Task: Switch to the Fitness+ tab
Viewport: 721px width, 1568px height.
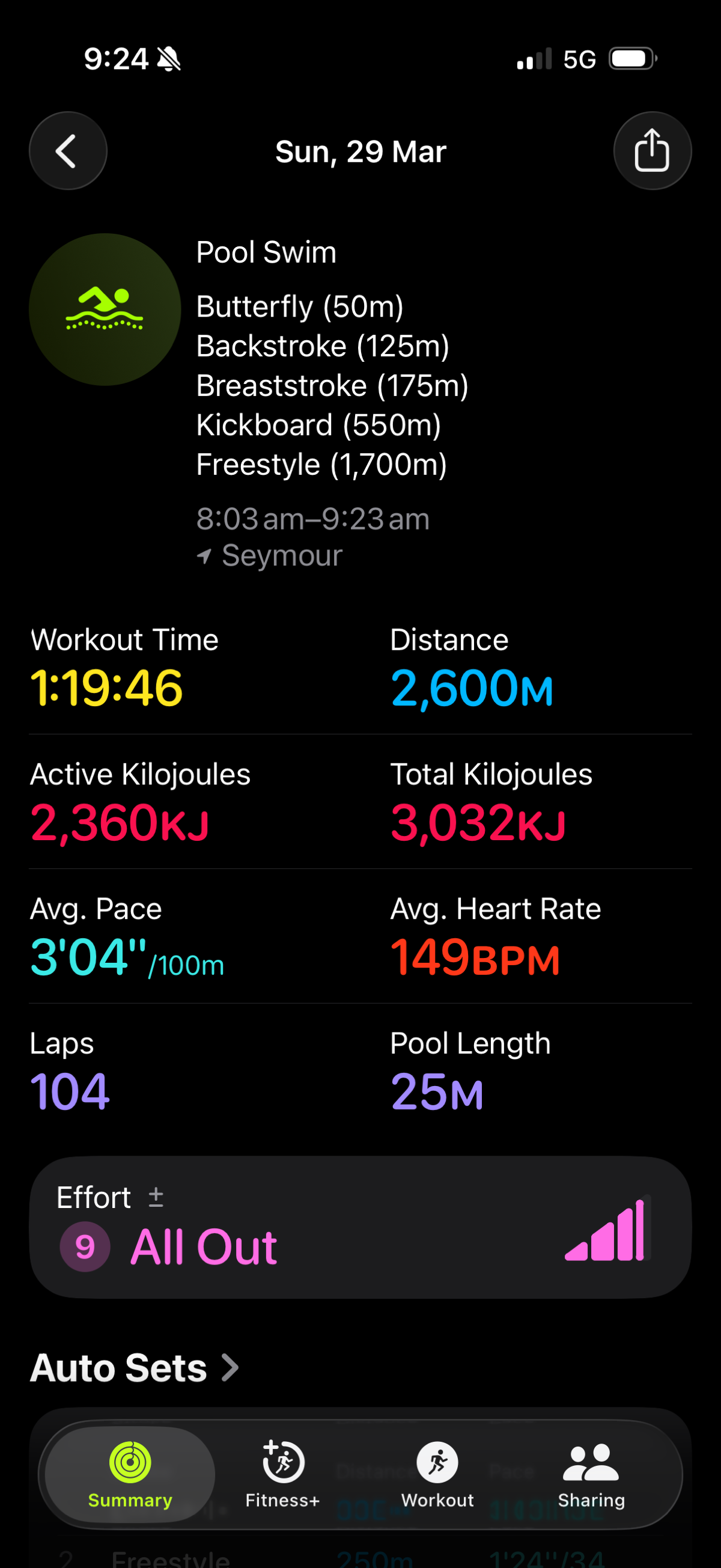Action: click(282, 1474)
